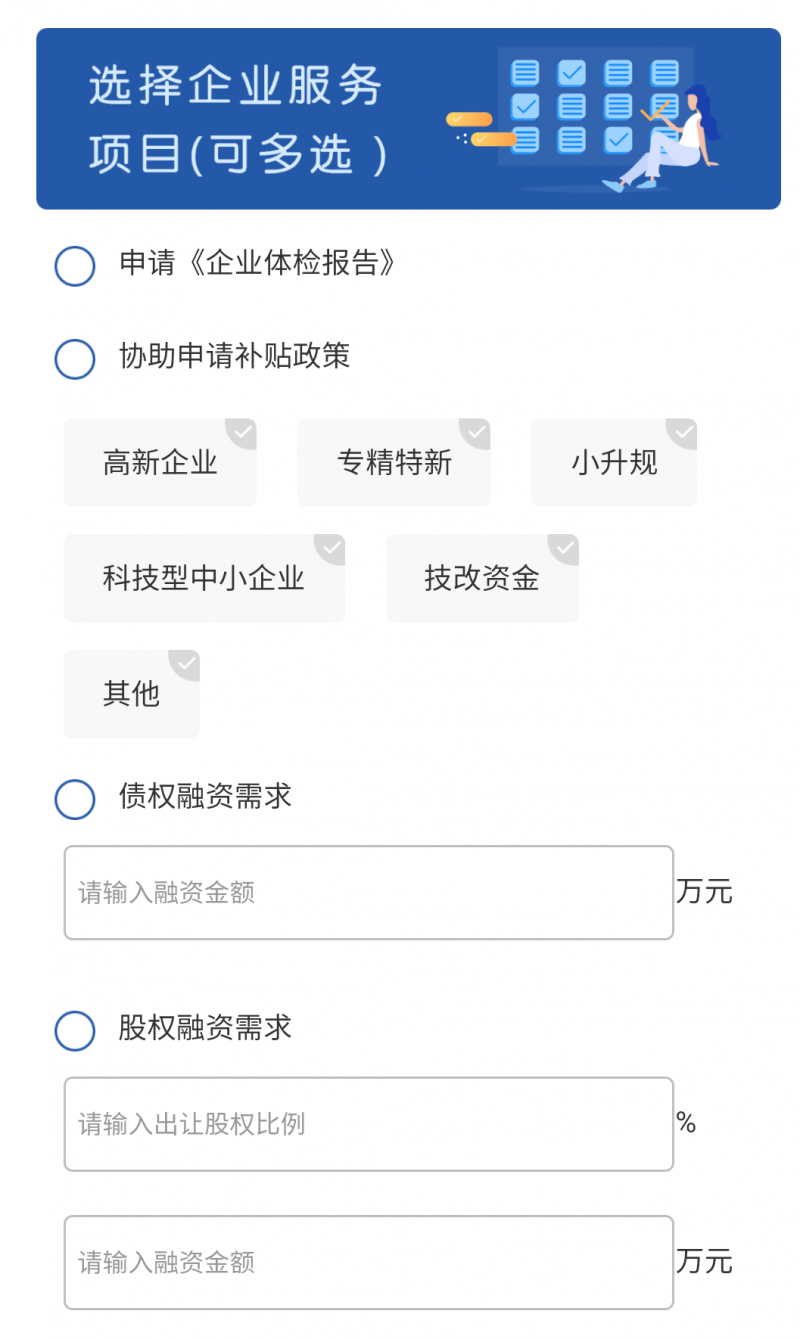Screen dimensions: 800x1339
Task: Focus the 请输入融资金额 field under 债权融资需求
Action: (369, 892)
